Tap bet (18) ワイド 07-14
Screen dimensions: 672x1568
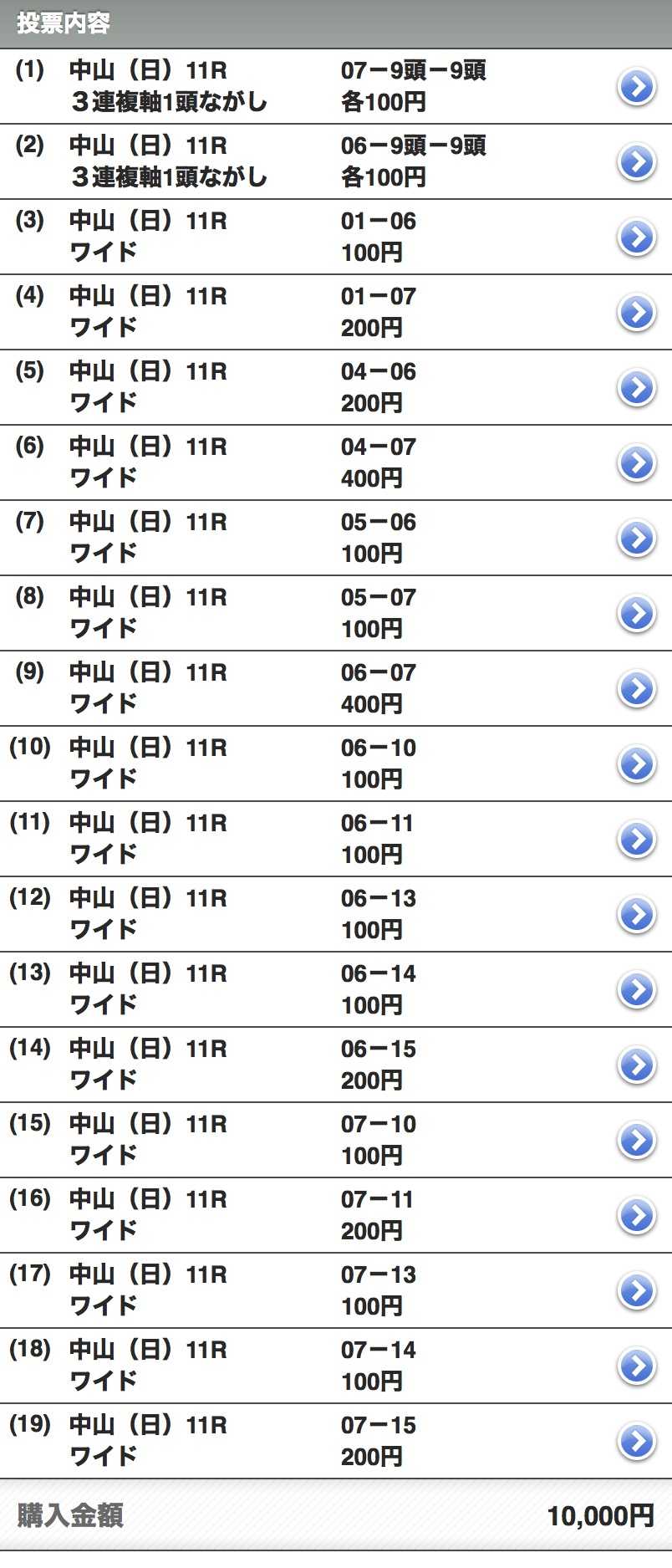coord(636,1366)
